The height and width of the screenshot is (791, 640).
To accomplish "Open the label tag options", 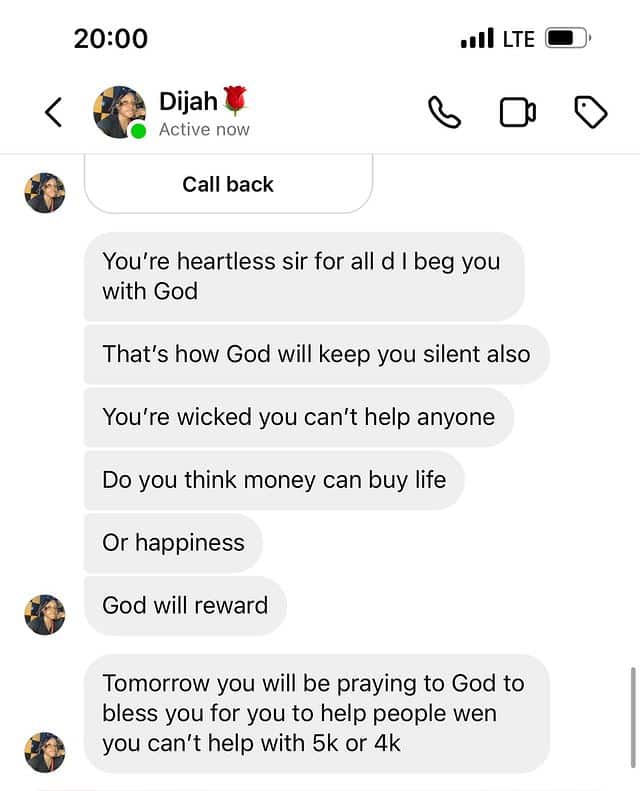I will [590, 113].
